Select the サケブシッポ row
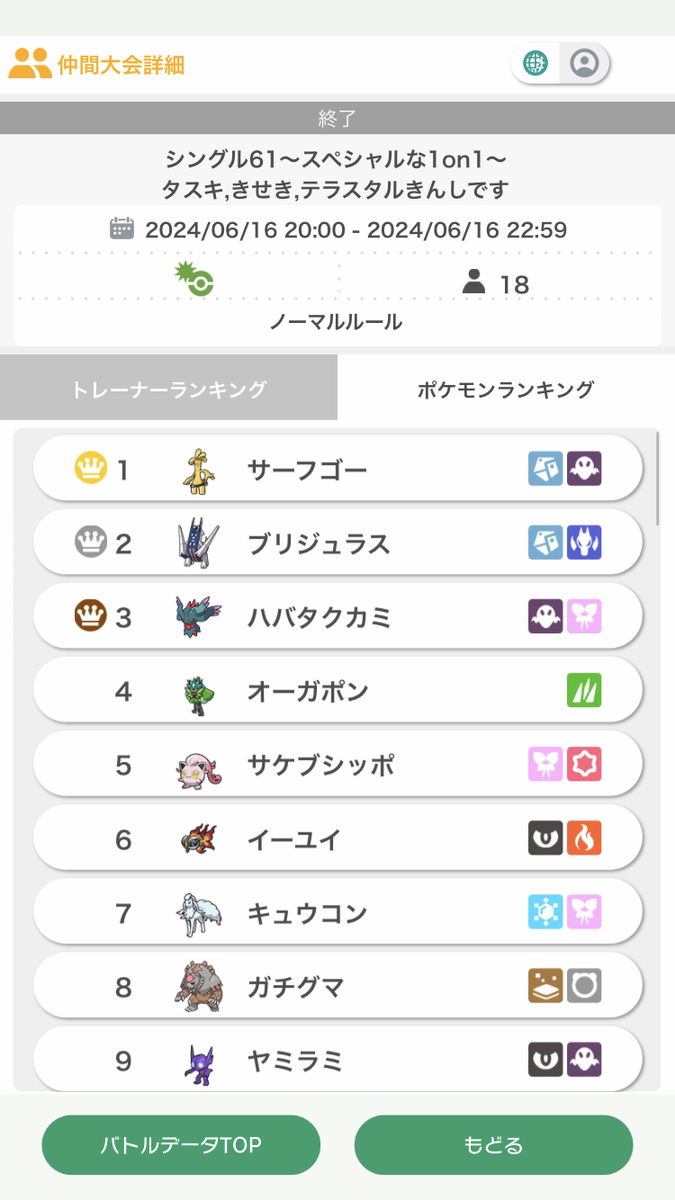 (x=338, y=764)
